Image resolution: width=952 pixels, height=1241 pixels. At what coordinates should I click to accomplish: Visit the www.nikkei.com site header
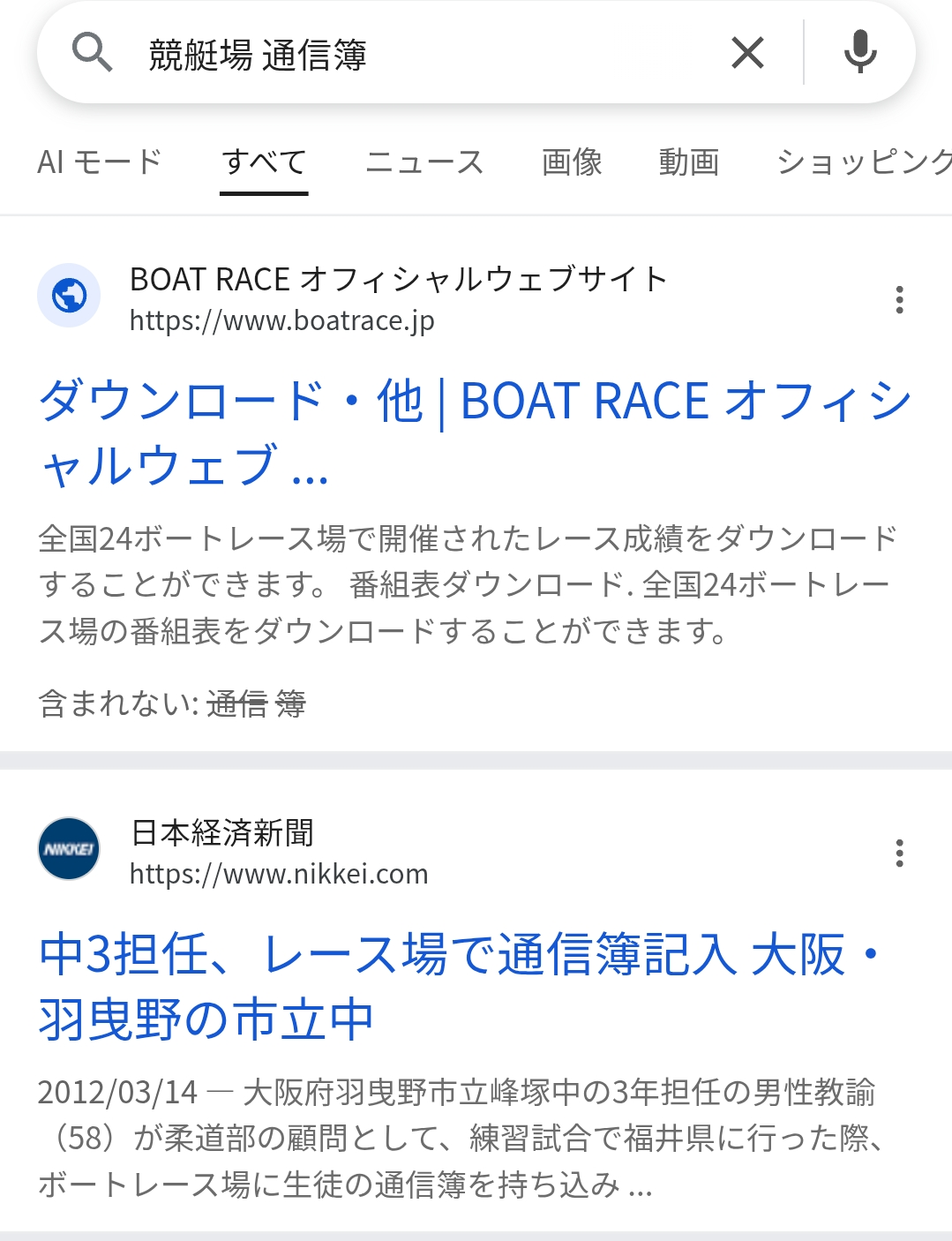point(234,853)
